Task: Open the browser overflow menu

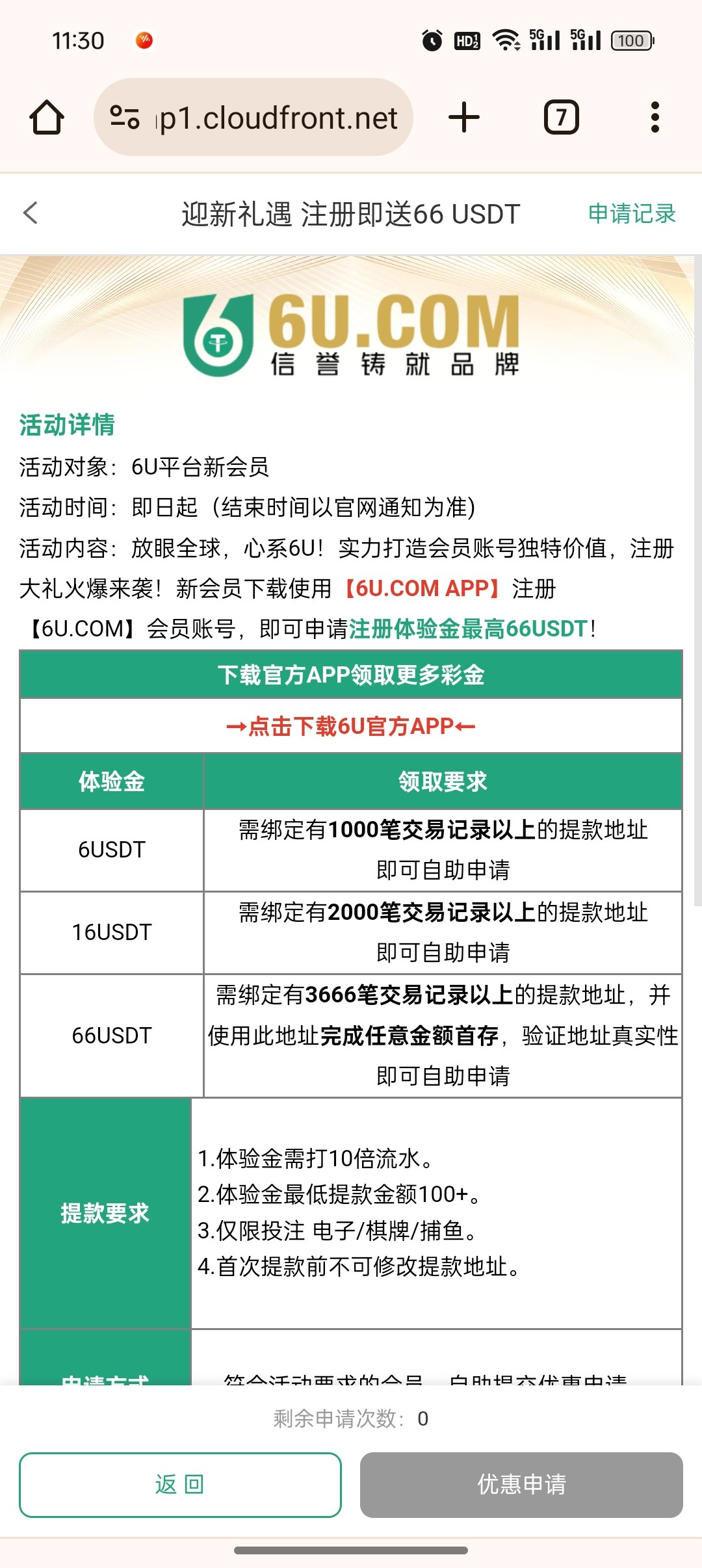Action: 655,118
